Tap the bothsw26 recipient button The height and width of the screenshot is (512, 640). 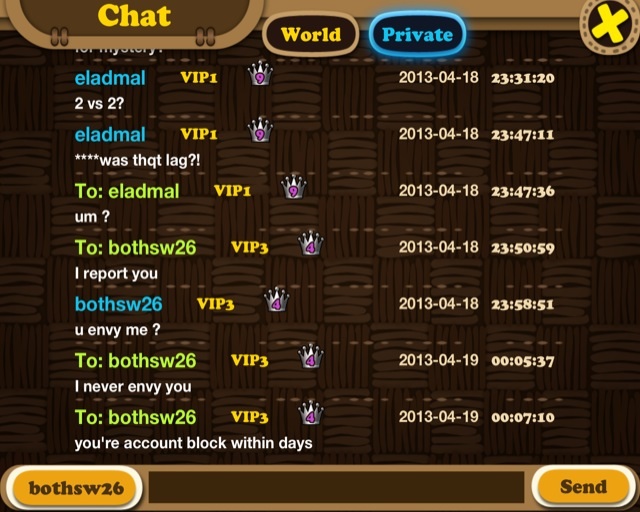coord(75,488)
